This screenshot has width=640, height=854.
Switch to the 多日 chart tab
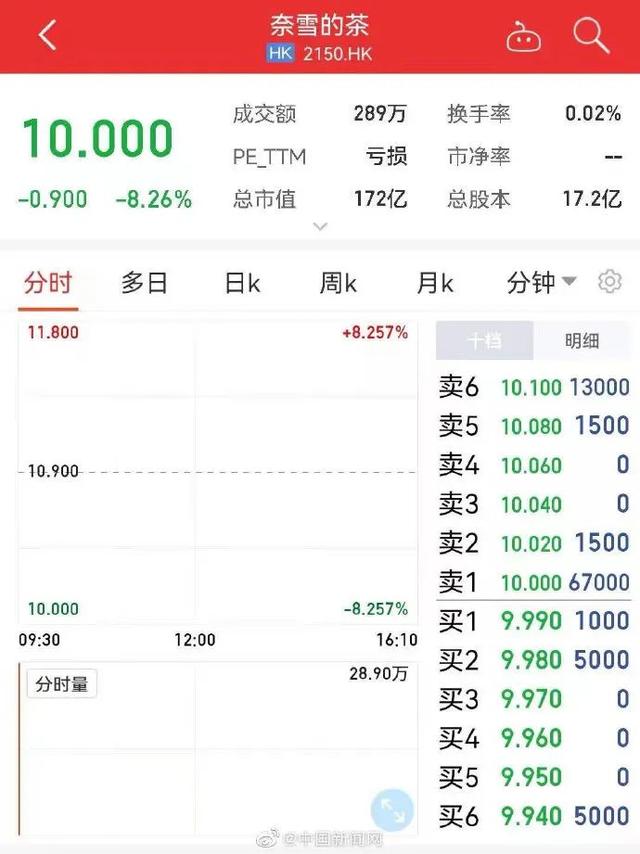click(144, 283)
